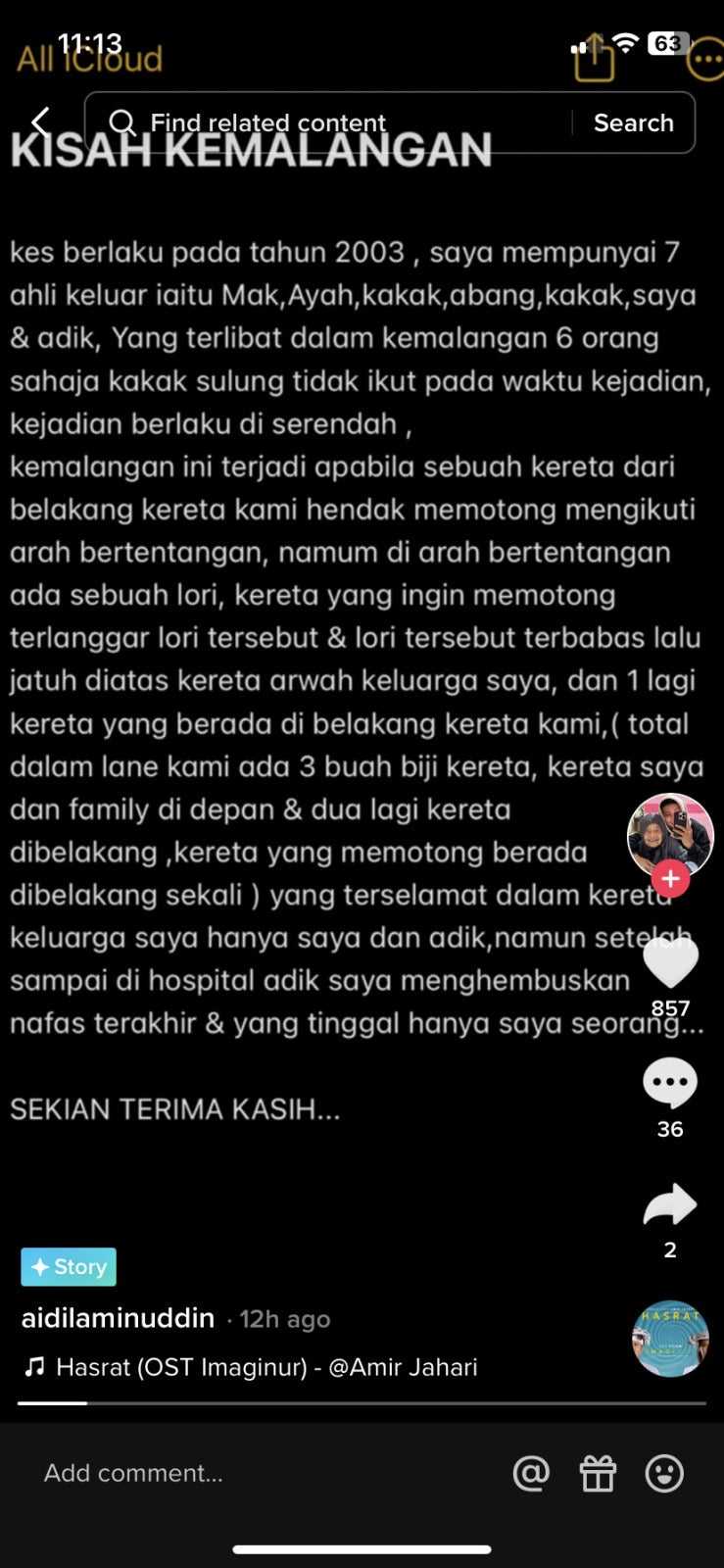Image resolution: width=724 pixels, height=1568 pixels.
Task: Open the creator's profile picture
Action: pyautogui.click(x=670, y=833)
